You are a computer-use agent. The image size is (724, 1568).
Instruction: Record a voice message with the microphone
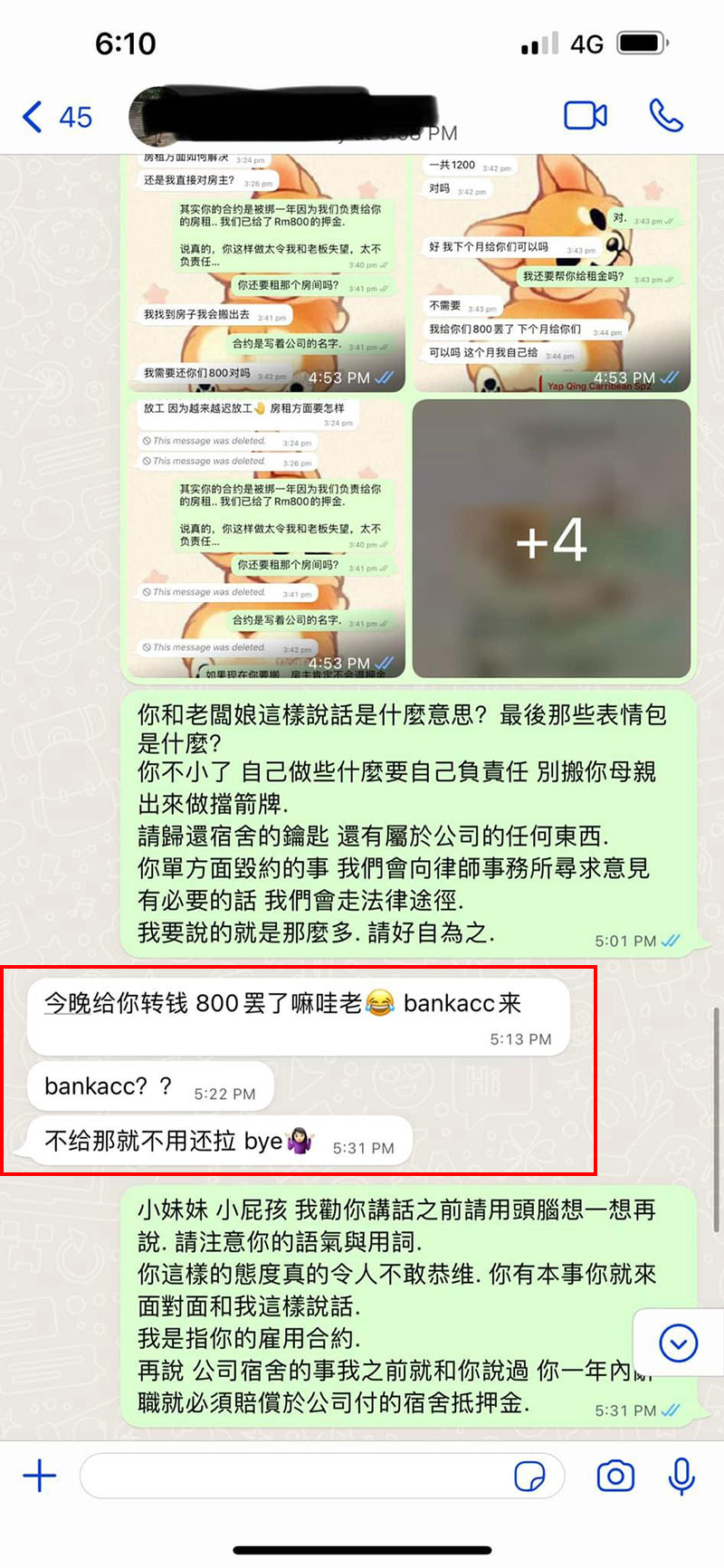tap(681, 1477)
